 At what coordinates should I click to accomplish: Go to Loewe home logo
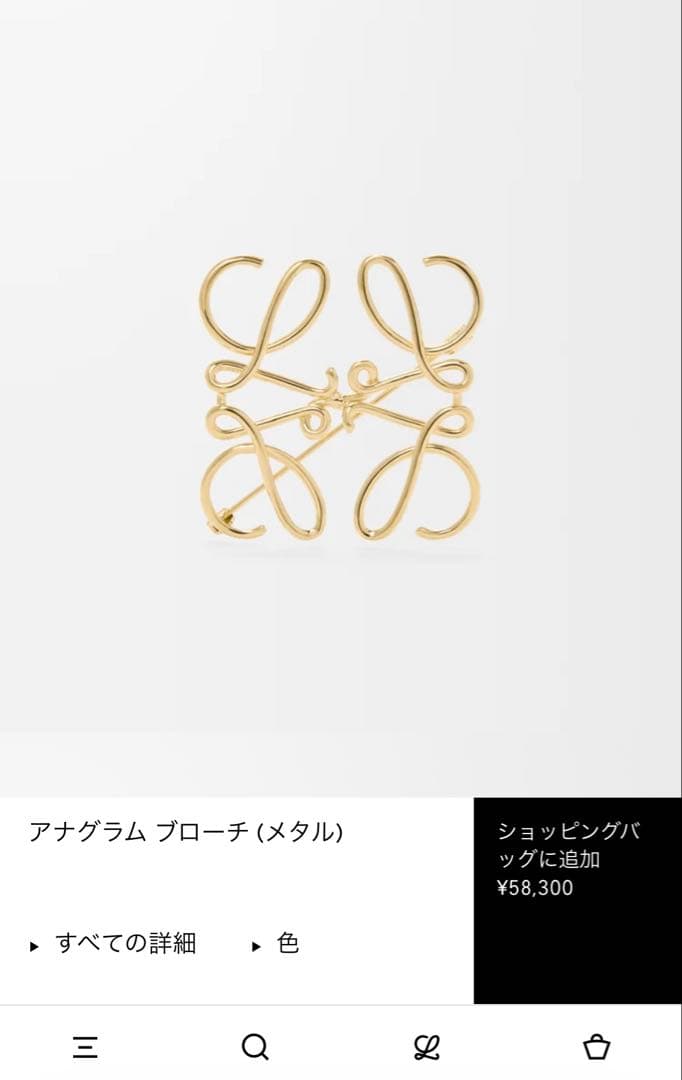(x=427, y=1046)
